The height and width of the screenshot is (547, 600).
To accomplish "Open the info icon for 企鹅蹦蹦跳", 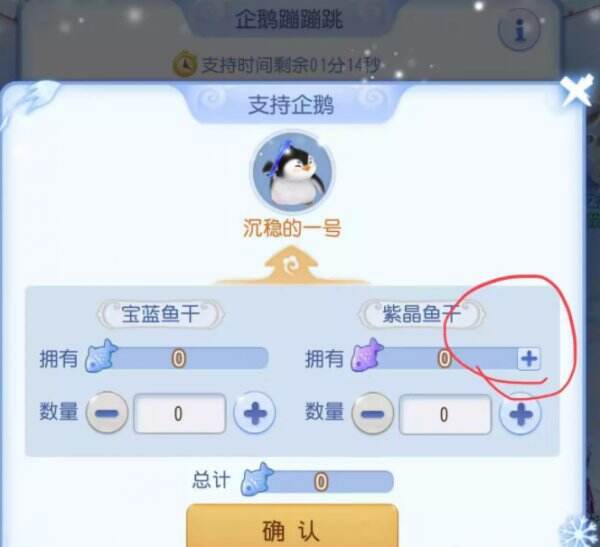I will tap(519, 32).
